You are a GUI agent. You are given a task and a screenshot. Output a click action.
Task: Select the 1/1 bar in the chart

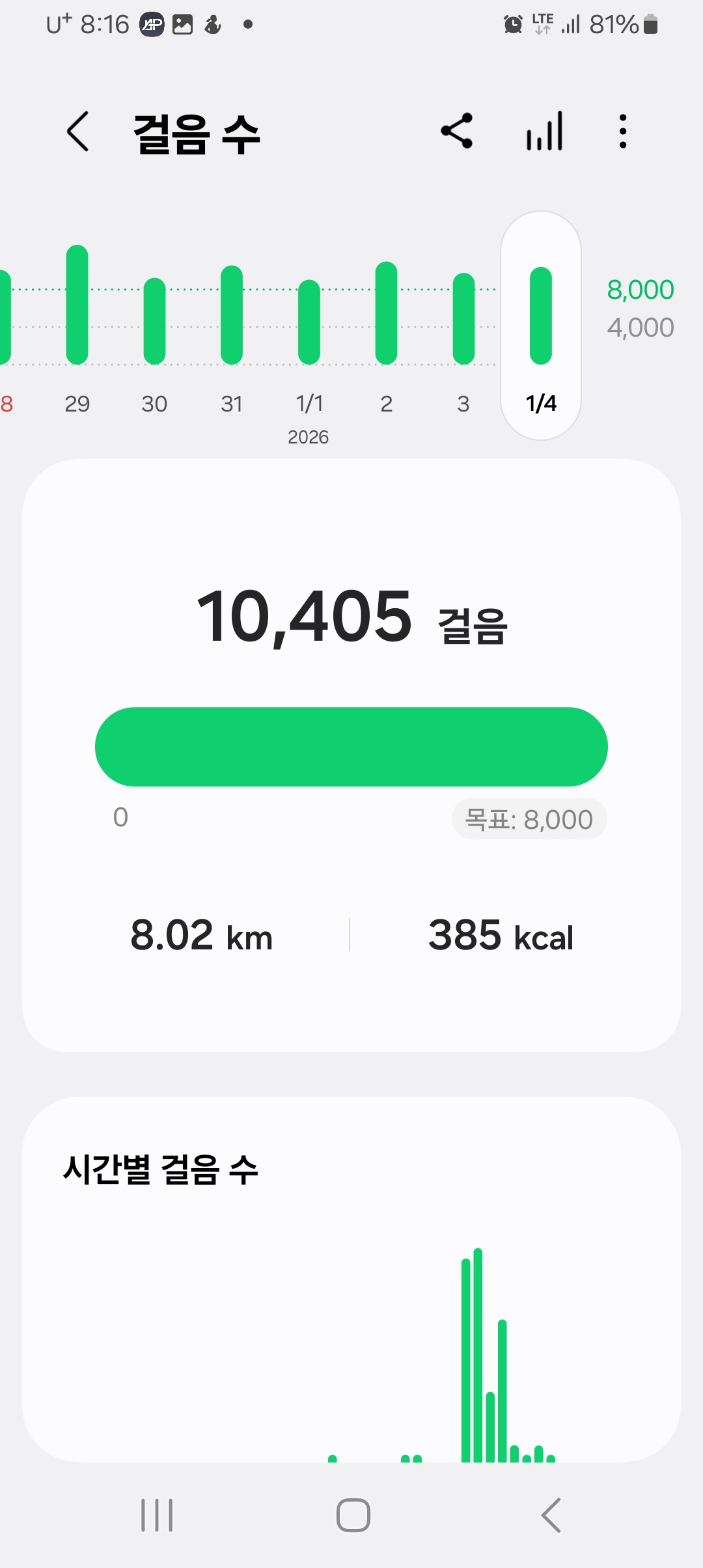309,322
